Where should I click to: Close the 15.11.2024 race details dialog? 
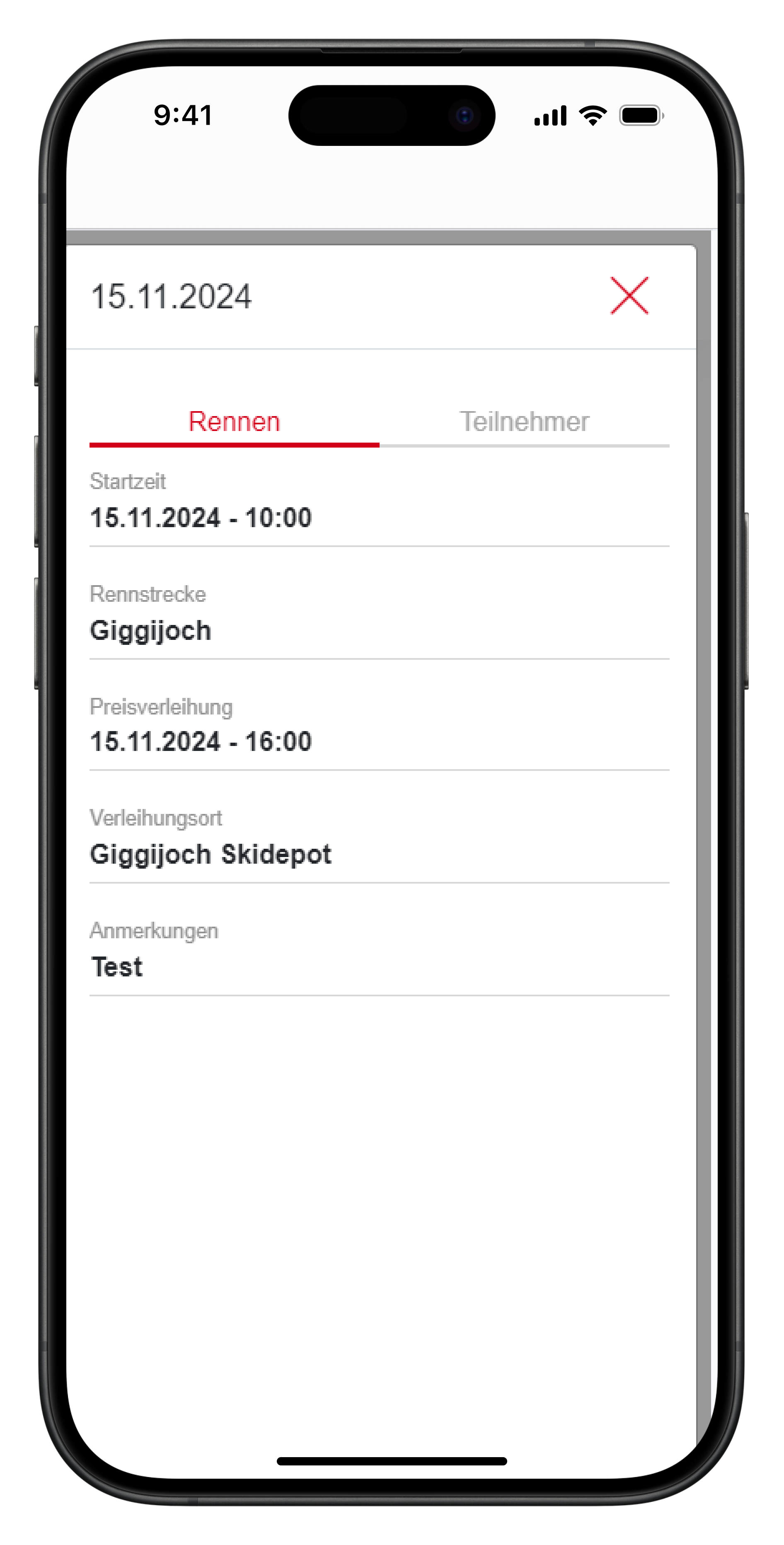[629, 295]
